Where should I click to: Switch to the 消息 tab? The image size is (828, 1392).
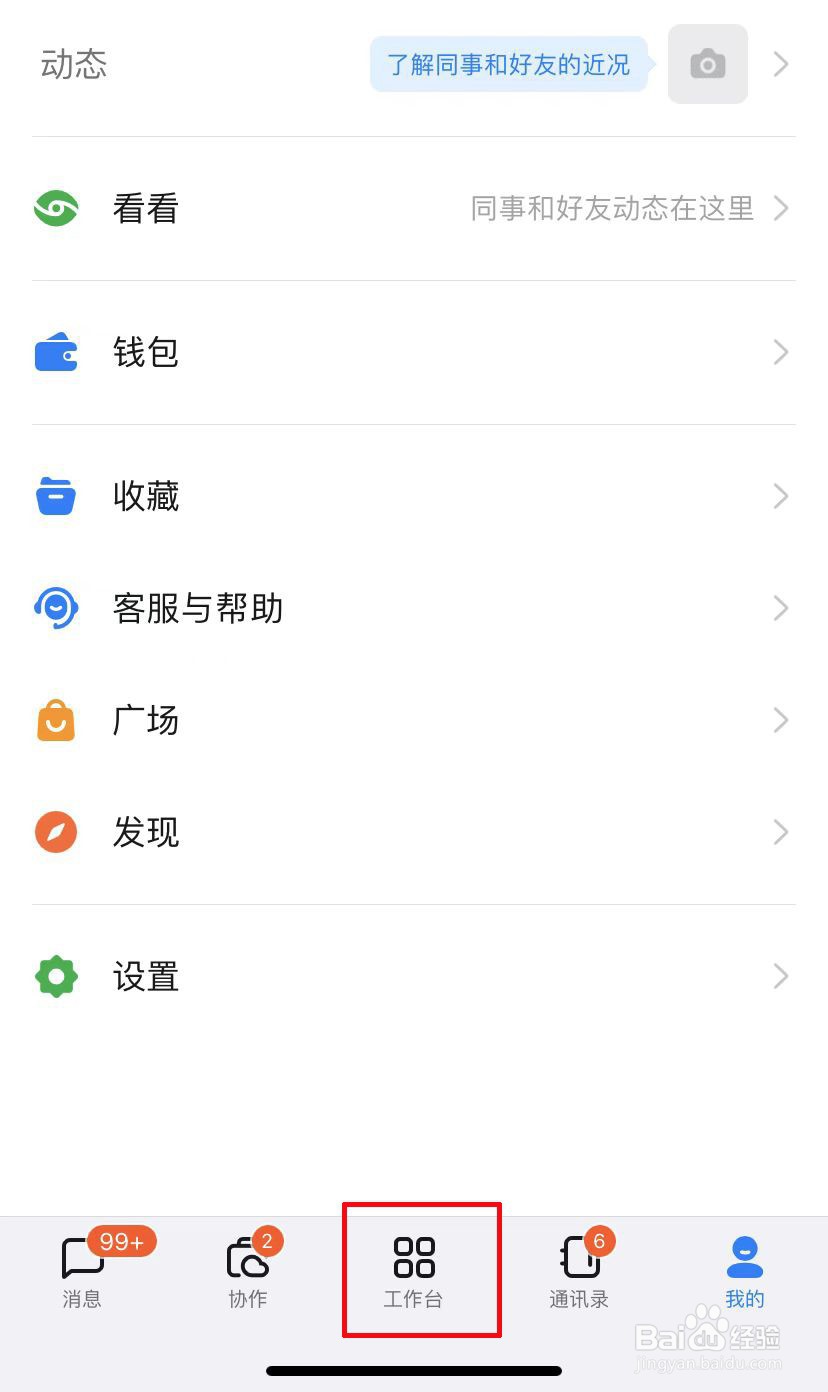83,1272
